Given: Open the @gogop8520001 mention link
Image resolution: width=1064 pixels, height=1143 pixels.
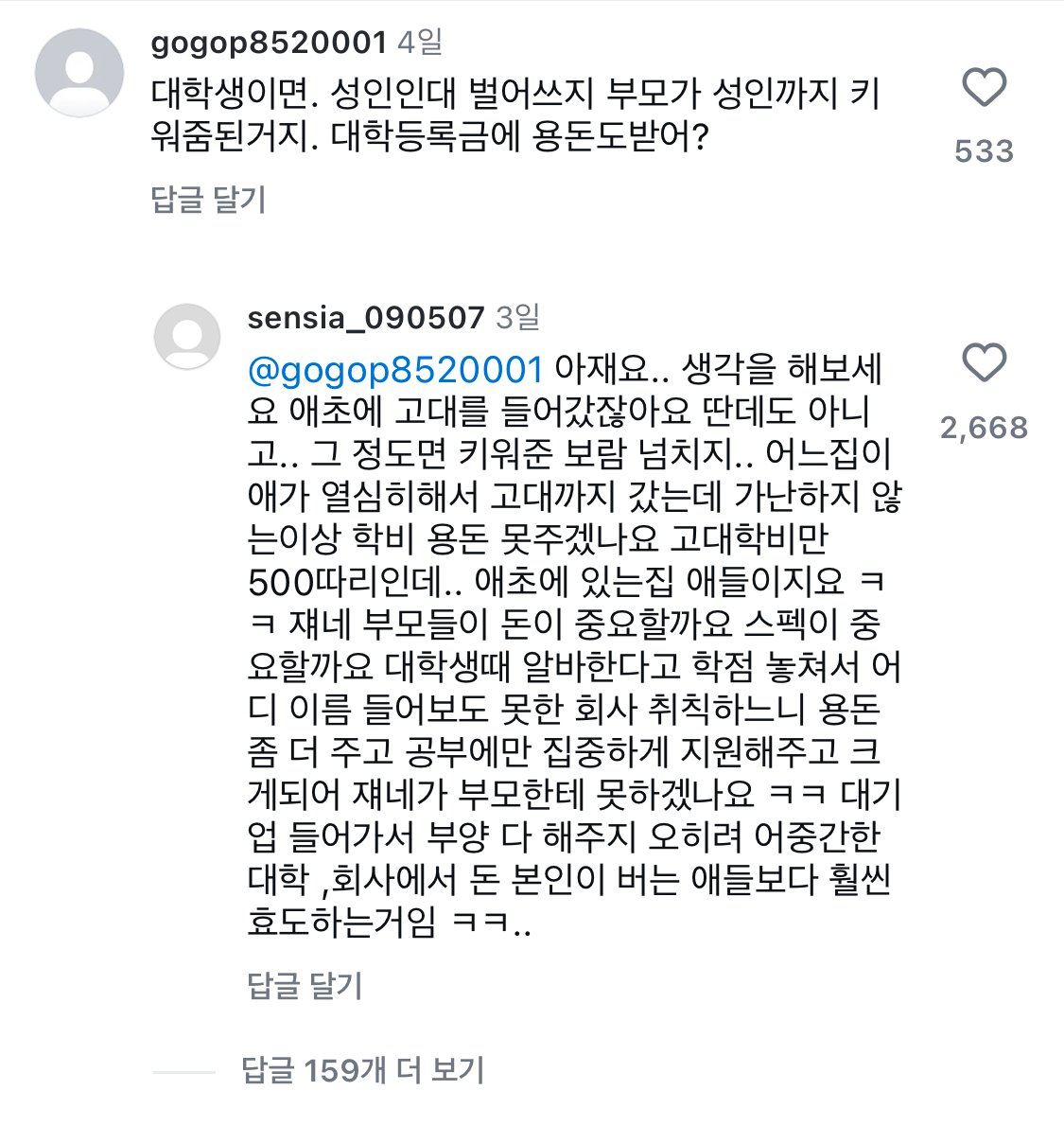Looking at the screenshot, I should click(x=395, y=369).
